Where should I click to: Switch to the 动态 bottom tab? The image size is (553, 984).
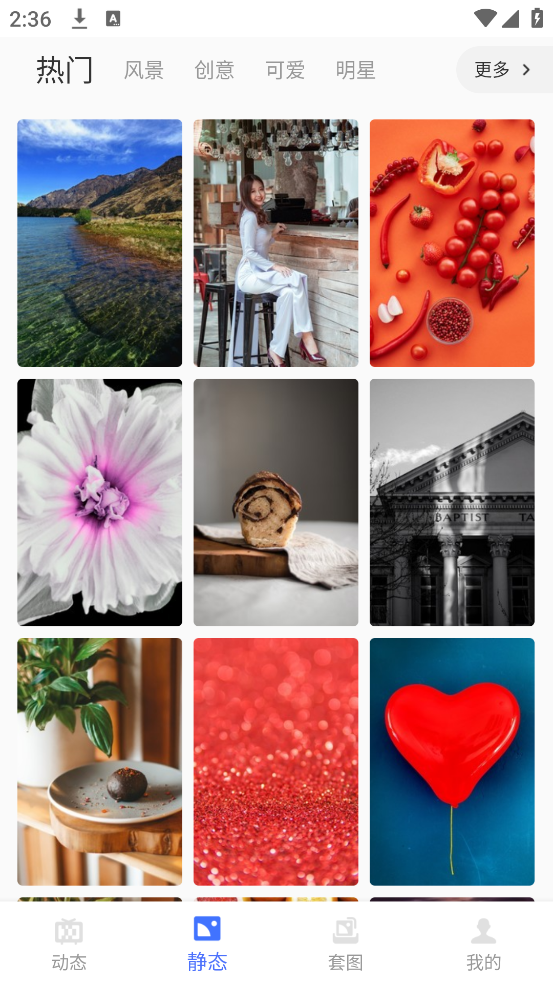(x=69, y=943)
